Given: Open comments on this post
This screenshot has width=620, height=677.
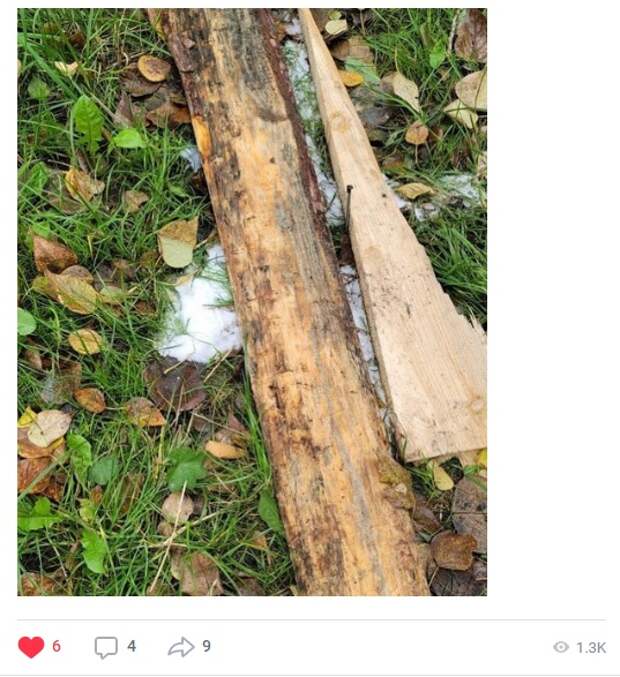Looking at the screenshot, I should (x=106, y=647).
